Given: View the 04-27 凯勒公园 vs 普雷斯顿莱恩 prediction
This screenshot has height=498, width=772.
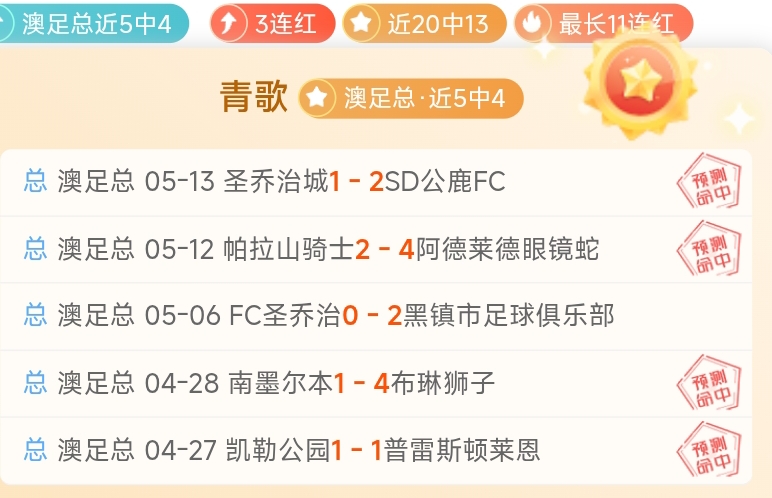Looking at the screenshot, I should (376, 451).
